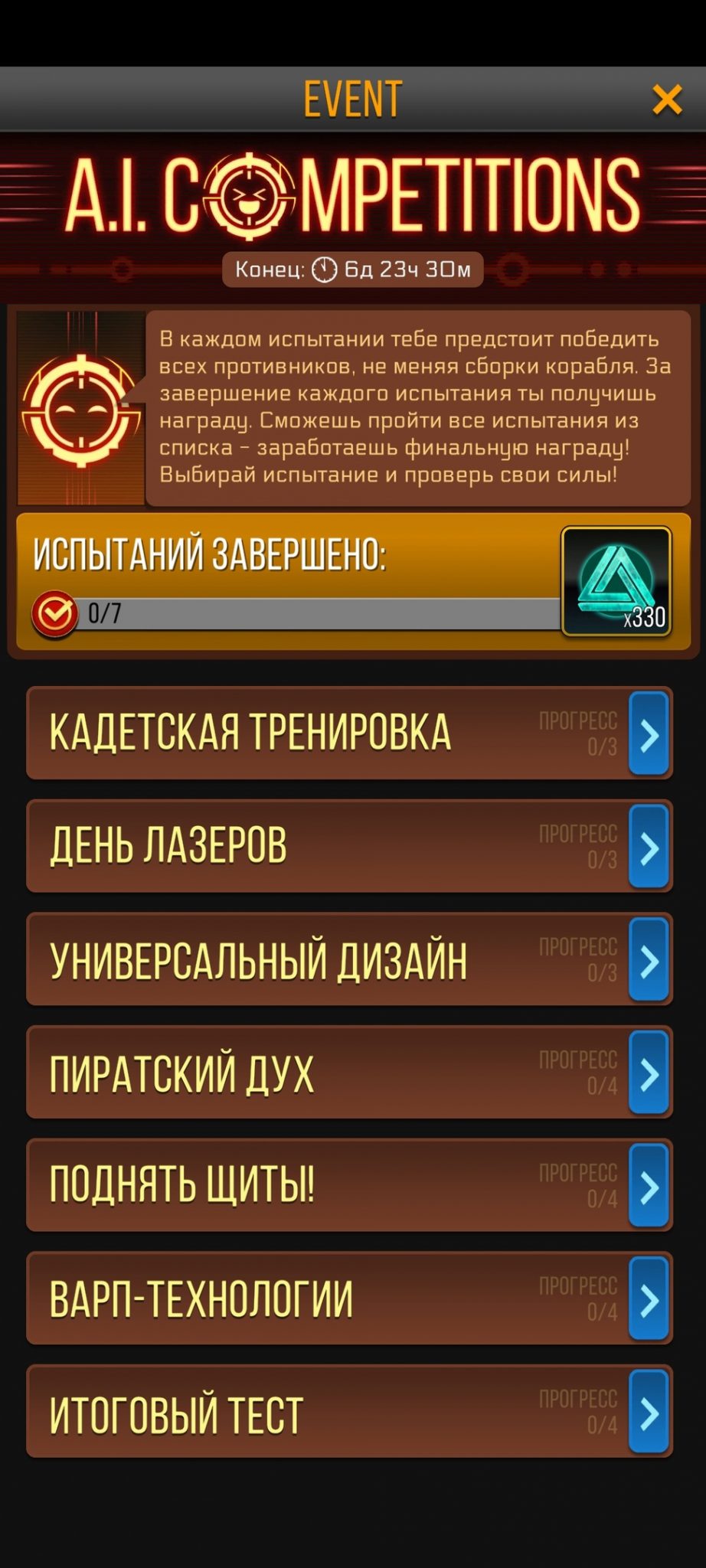This screenshot has width=706, height=1568.
Task: Open the Пиратский дух challenge
Action: (x=649, y=1073)
